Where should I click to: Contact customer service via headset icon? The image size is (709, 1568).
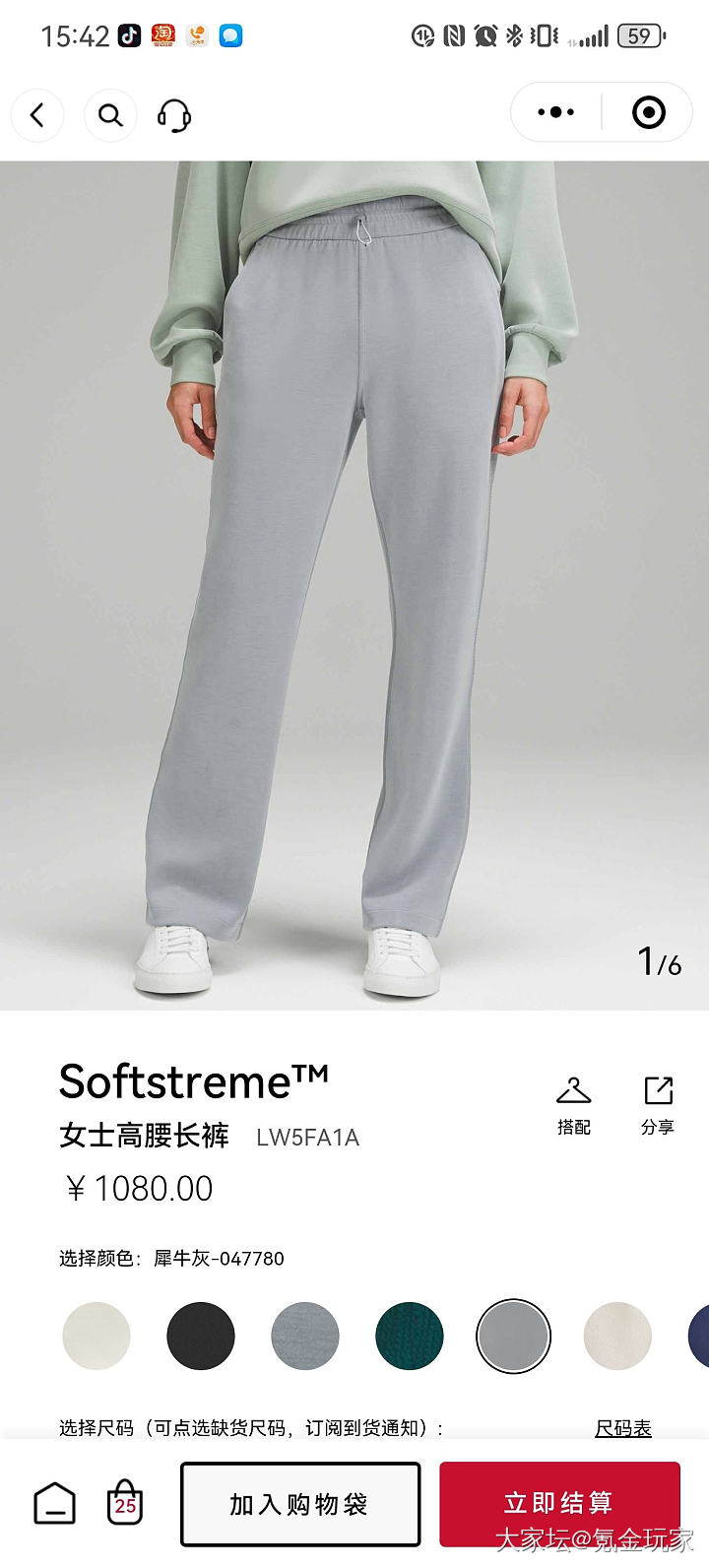(x=174, y=115)
